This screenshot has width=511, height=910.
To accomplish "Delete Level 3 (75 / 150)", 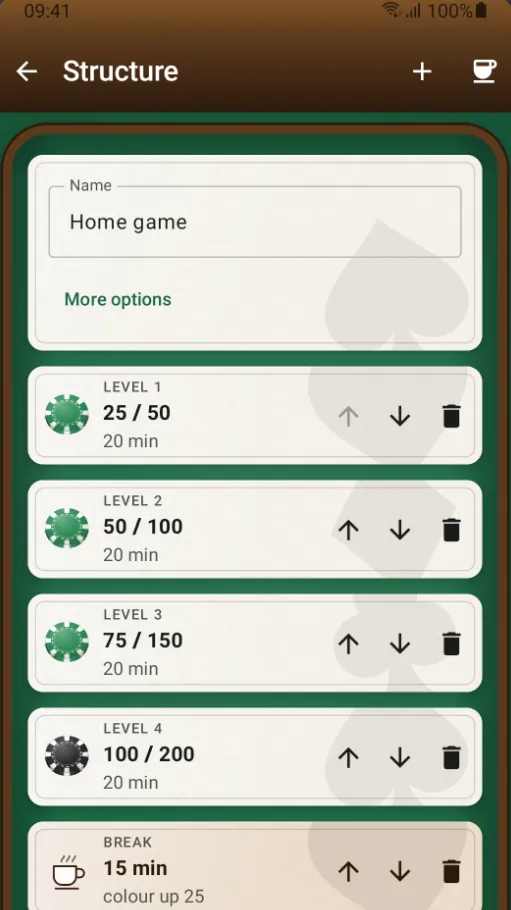I will pyautogui.click(x=451, y=644).
